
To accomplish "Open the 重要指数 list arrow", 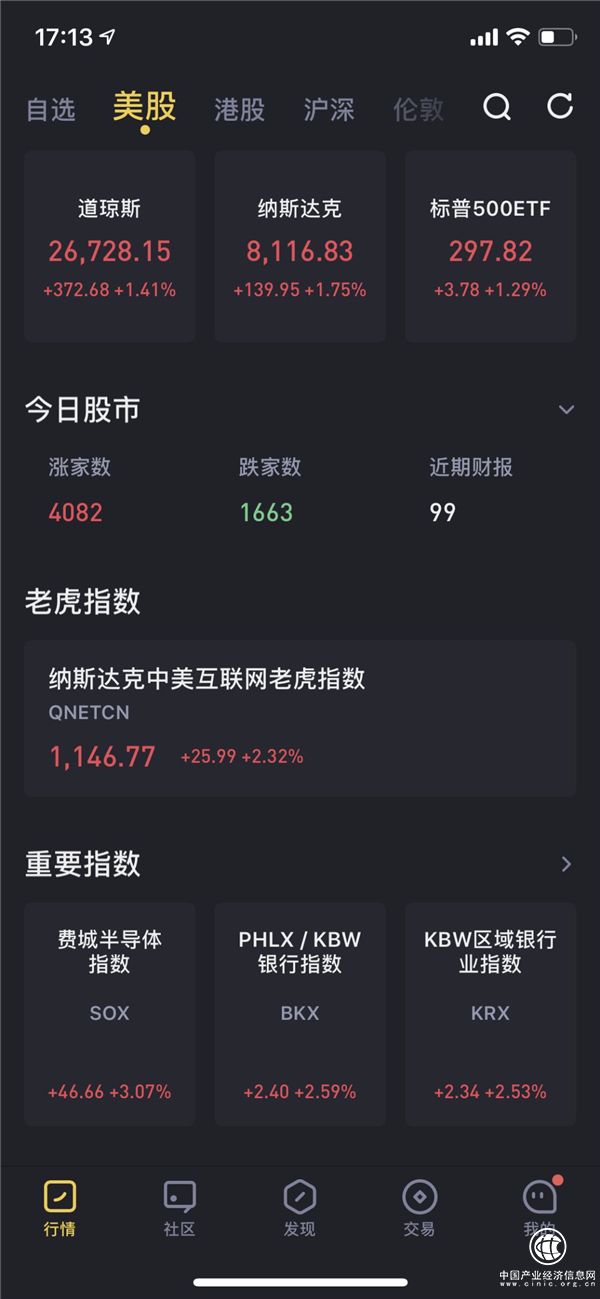I will [x=566, y=864].
